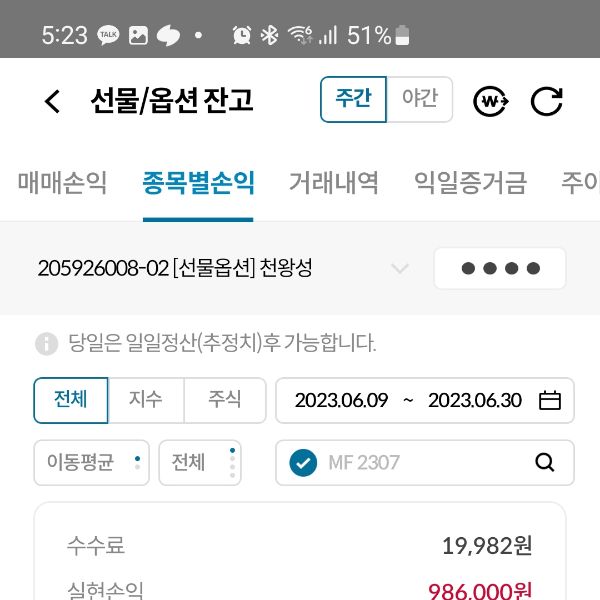Switch to 주간 session
The height and width of the screenshot is (600, 600).
tap(353, 99)
